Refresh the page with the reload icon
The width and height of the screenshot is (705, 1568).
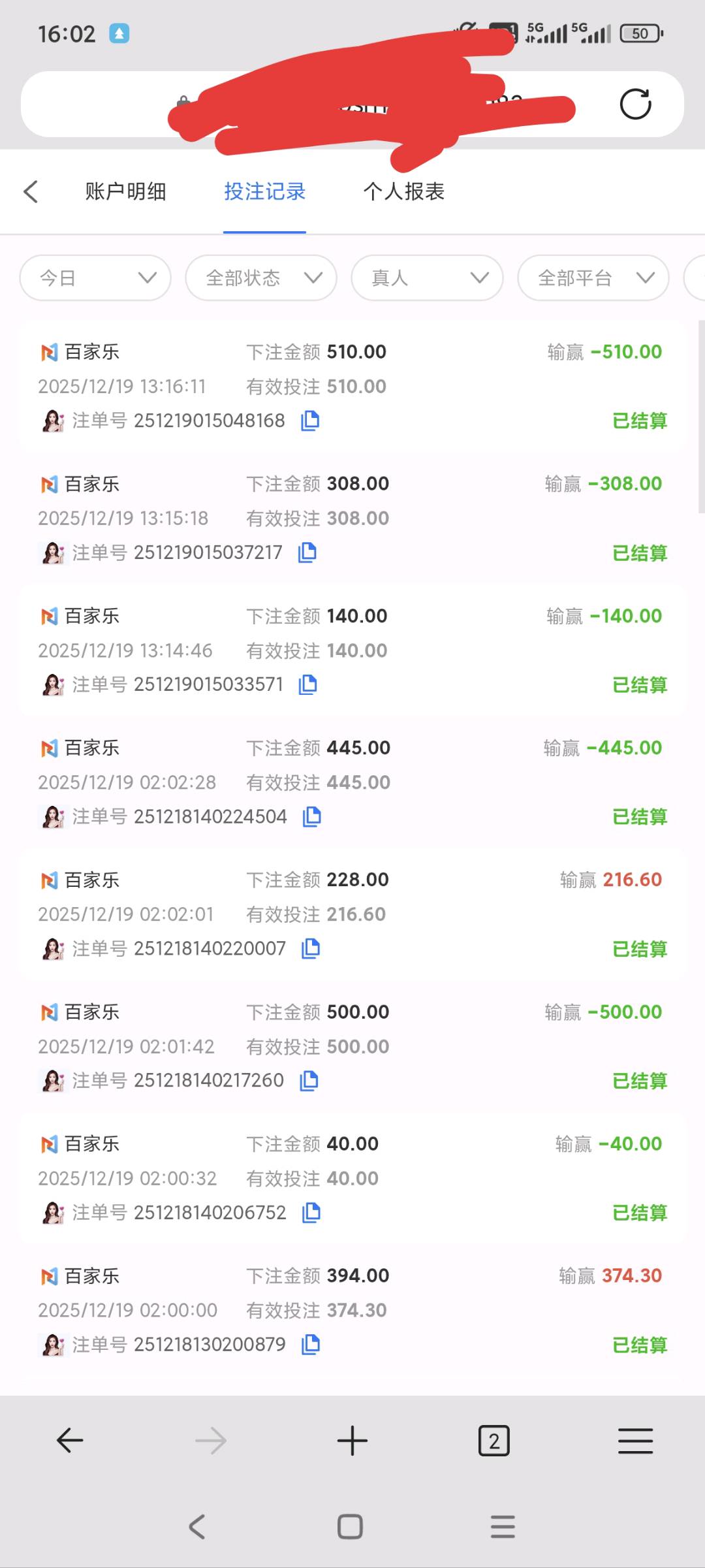pos(636,104)
